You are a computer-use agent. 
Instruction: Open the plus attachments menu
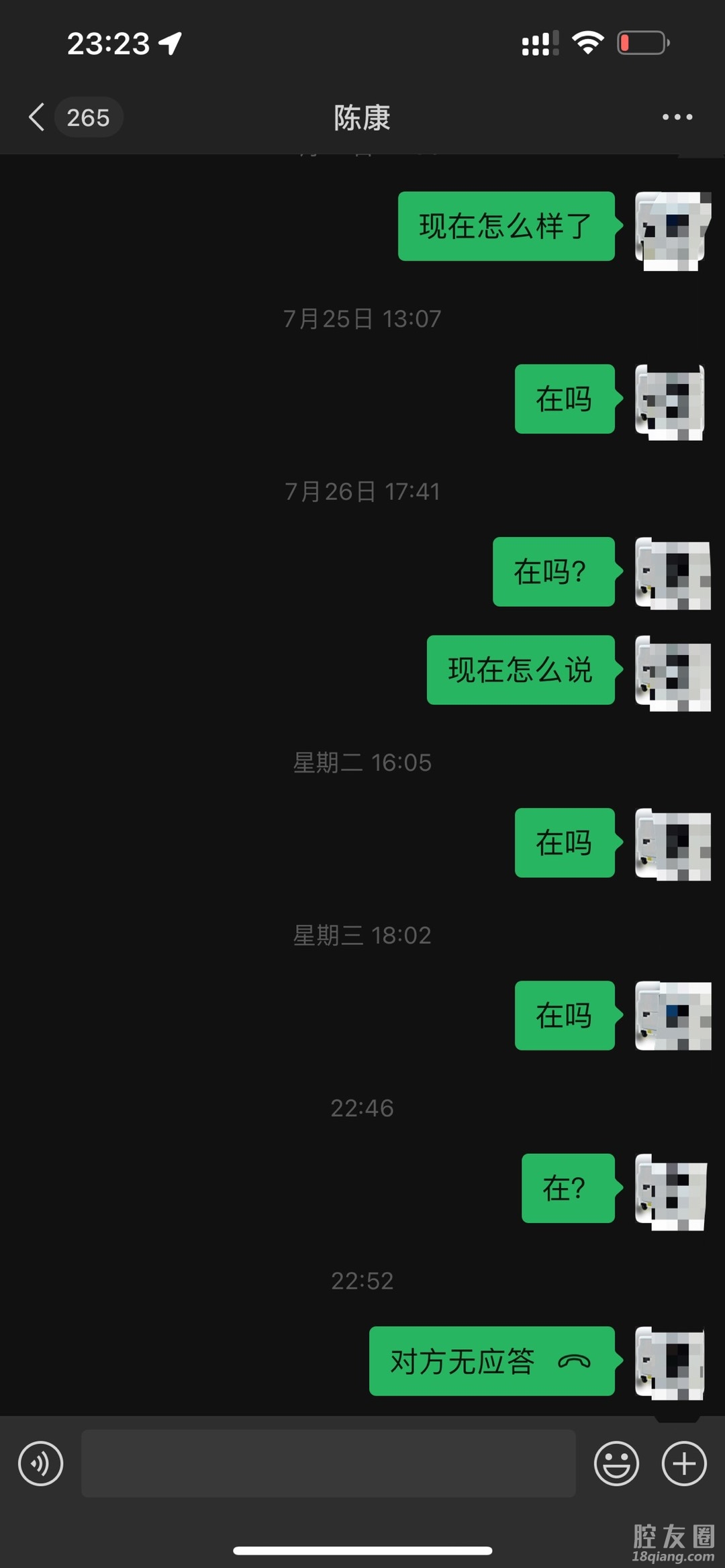coord(684,1463)
